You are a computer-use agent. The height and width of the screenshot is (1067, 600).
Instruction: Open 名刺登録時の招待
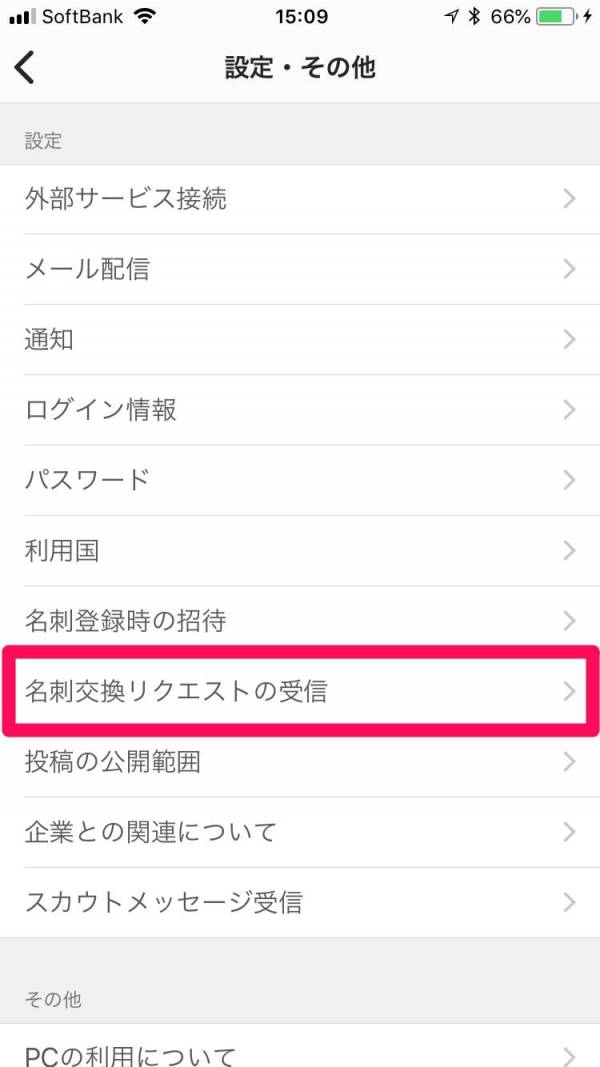pos(300,621)
